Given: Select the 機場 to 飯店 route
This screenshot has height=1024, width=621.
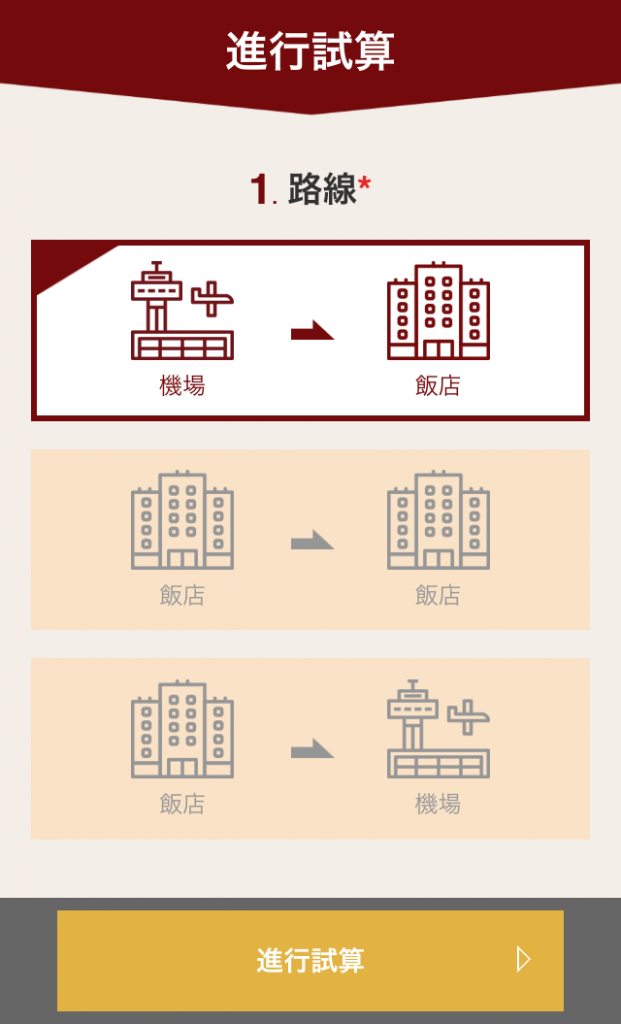Looking at the screenshot, I should [310, 330].
